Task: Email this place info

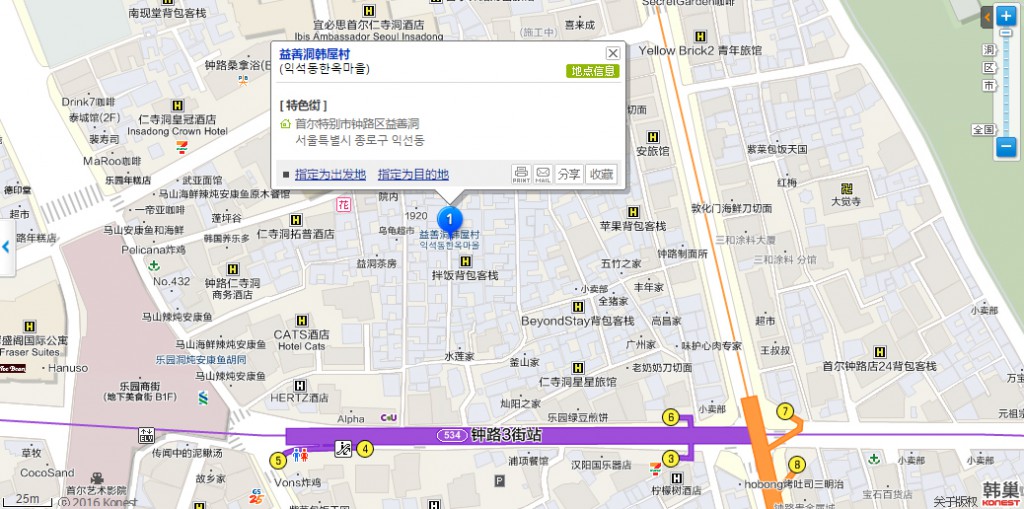Action: (543, 174)
